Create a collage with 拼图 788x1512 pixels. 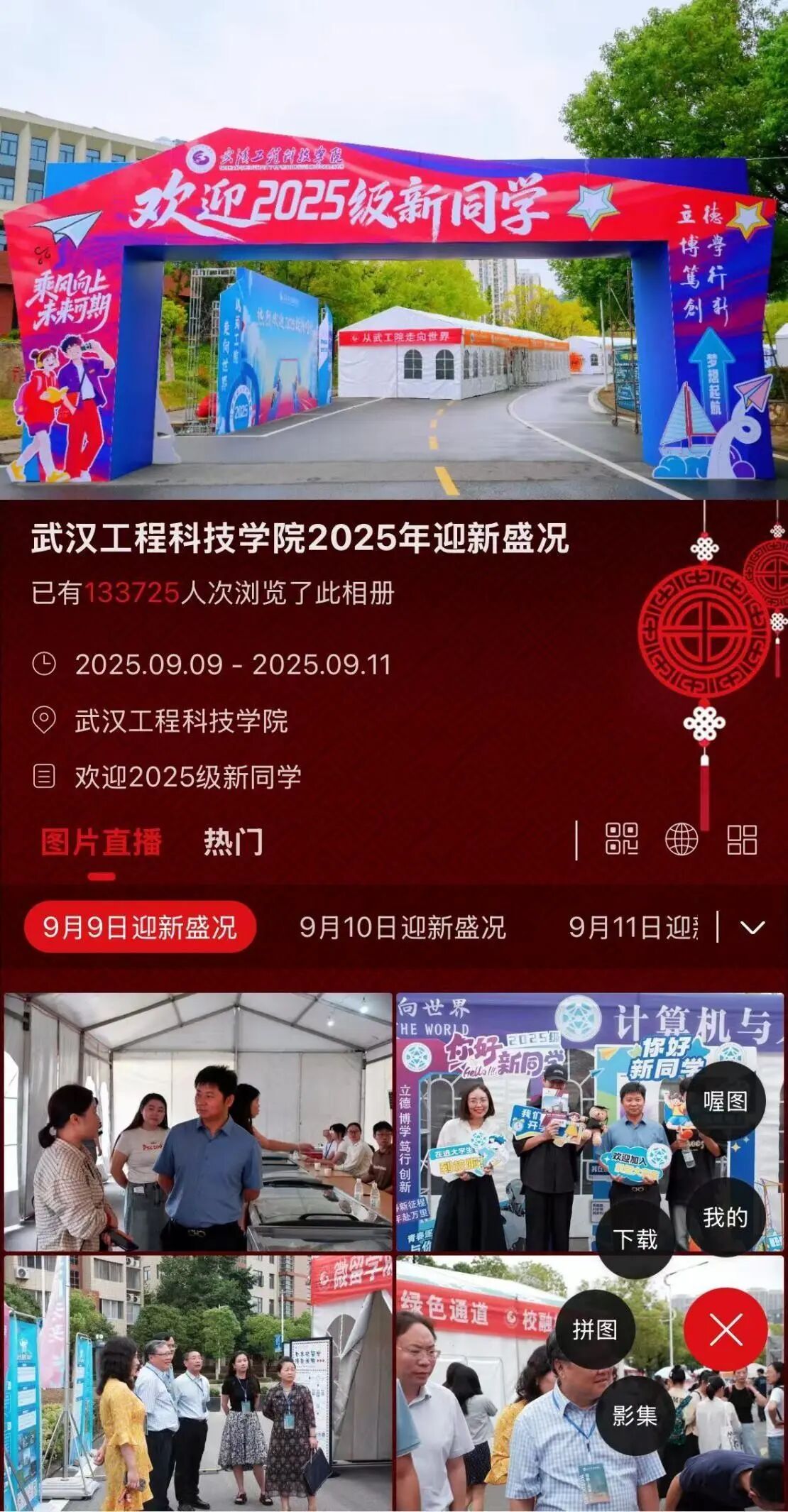(594, 1330)
